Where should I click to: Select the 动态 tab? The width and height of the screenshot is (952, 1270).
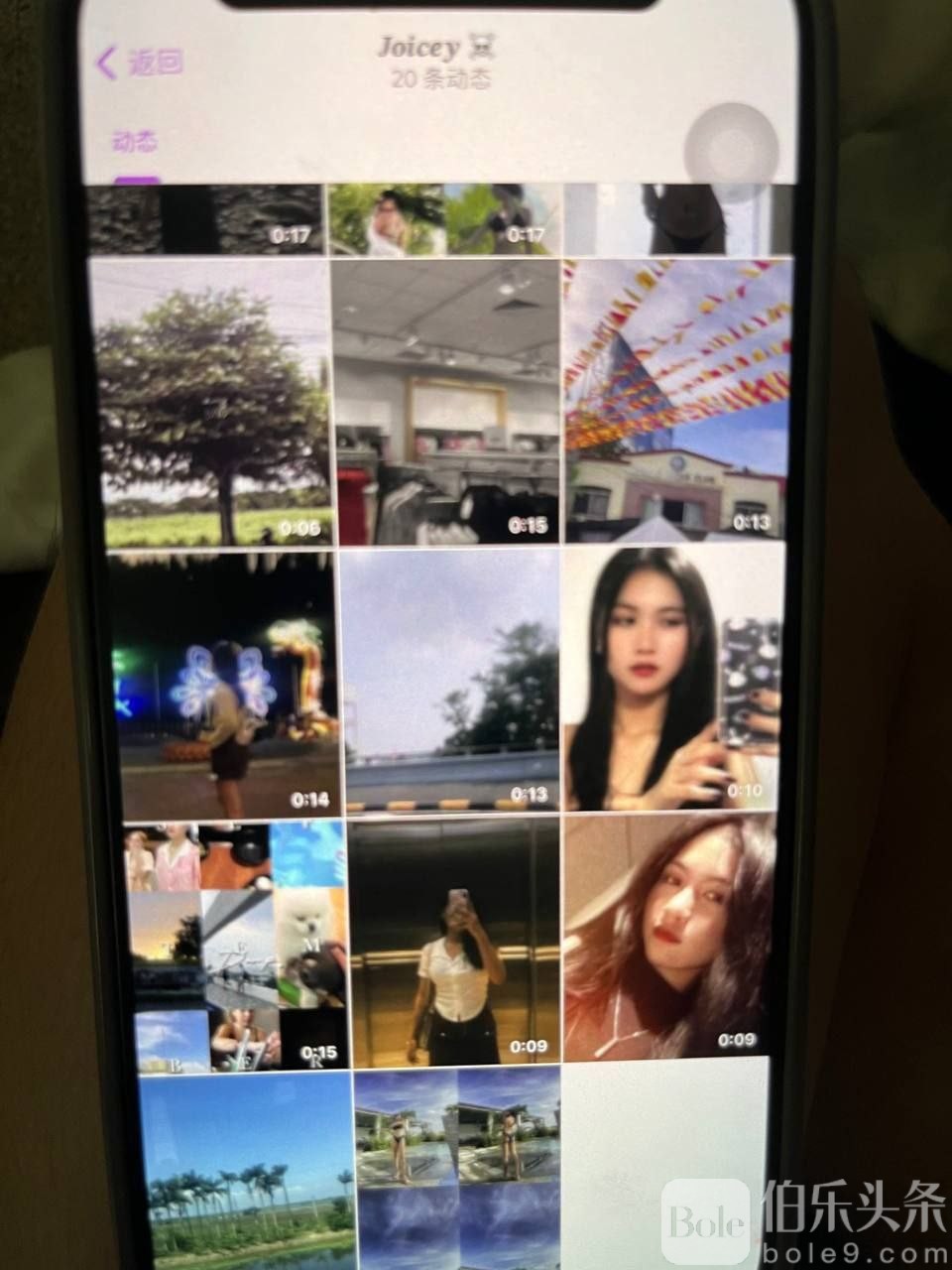point(134,142)
